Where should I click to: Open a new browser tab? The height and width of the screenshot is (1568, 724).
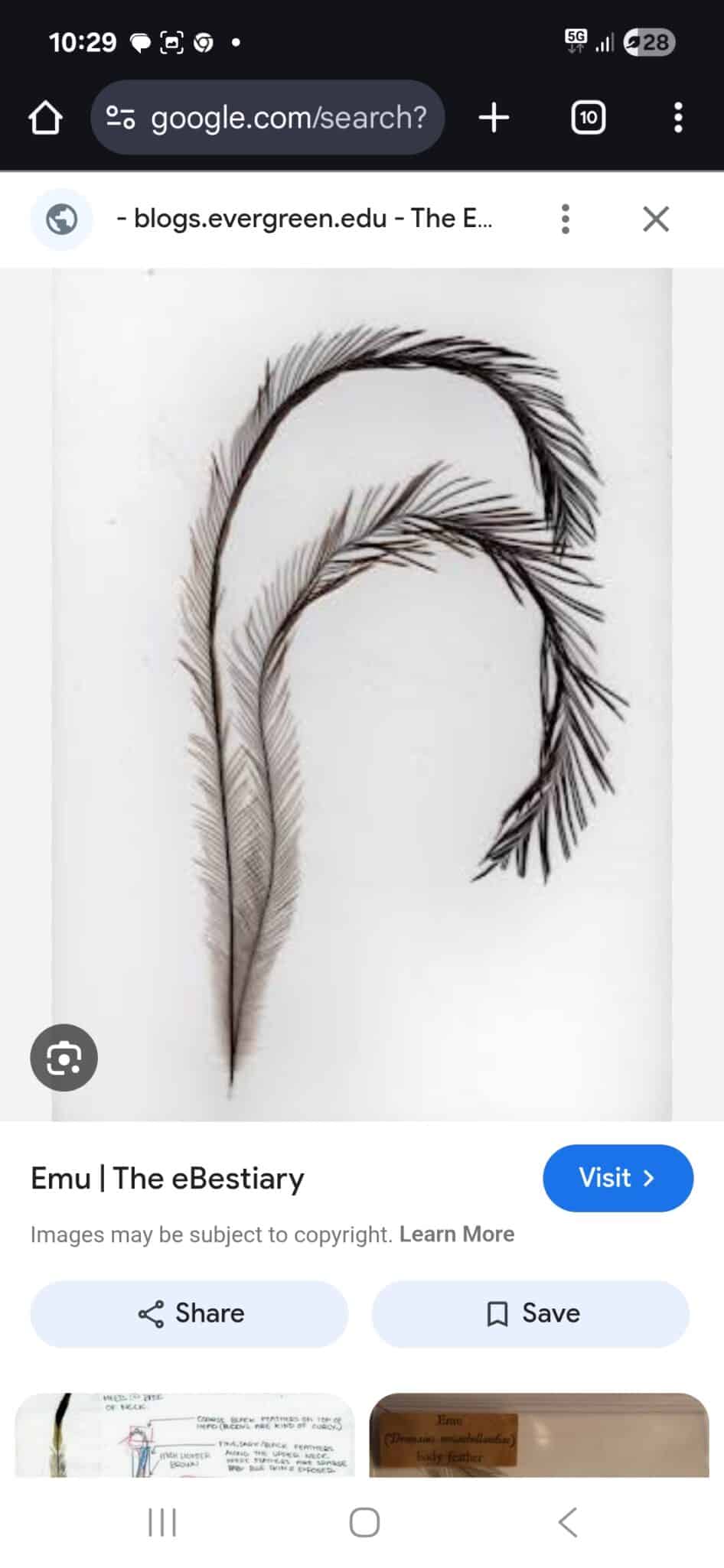coord(494,118)
